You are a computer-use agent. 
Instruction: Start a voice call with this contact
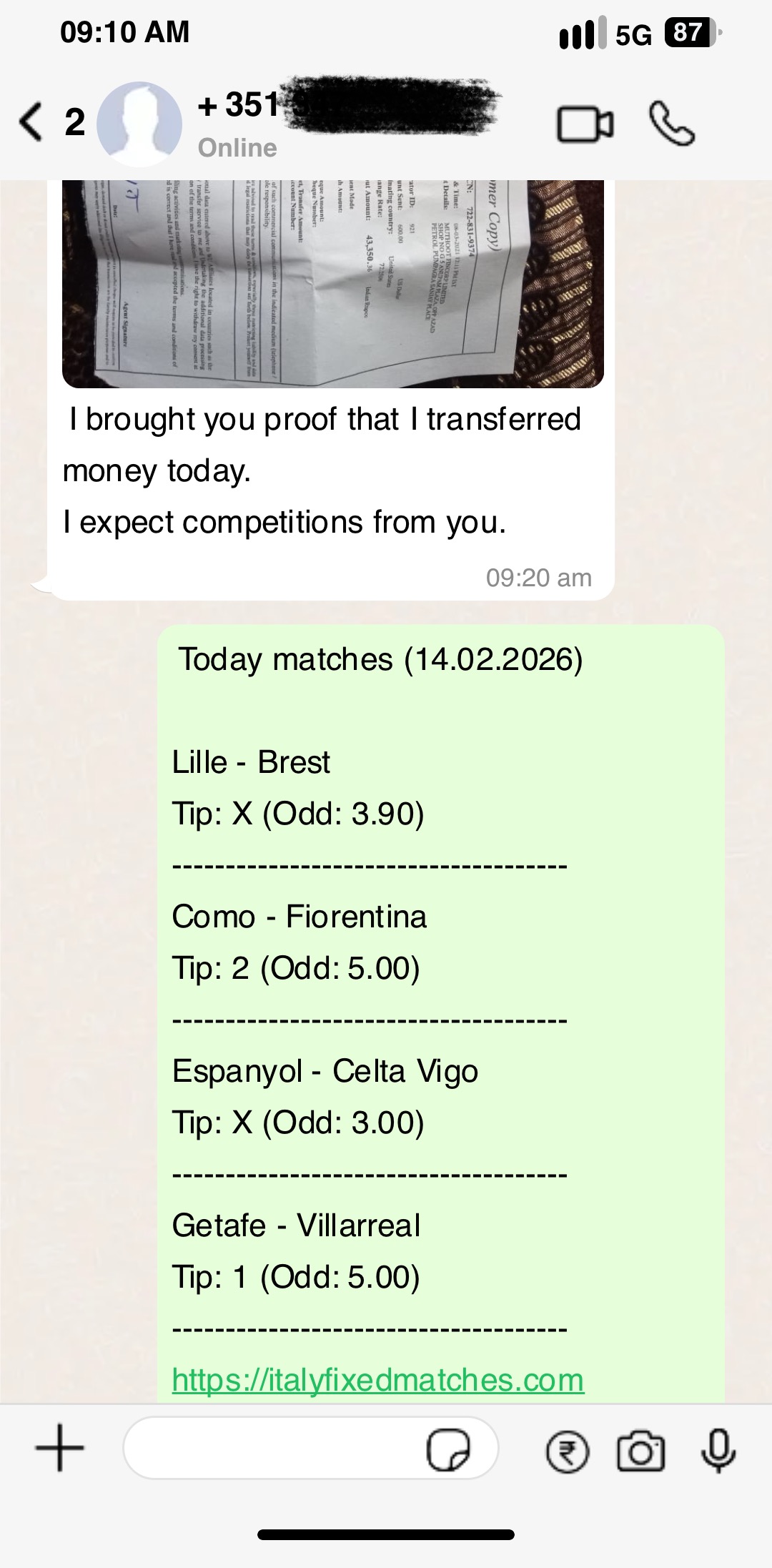pos(672,124)
